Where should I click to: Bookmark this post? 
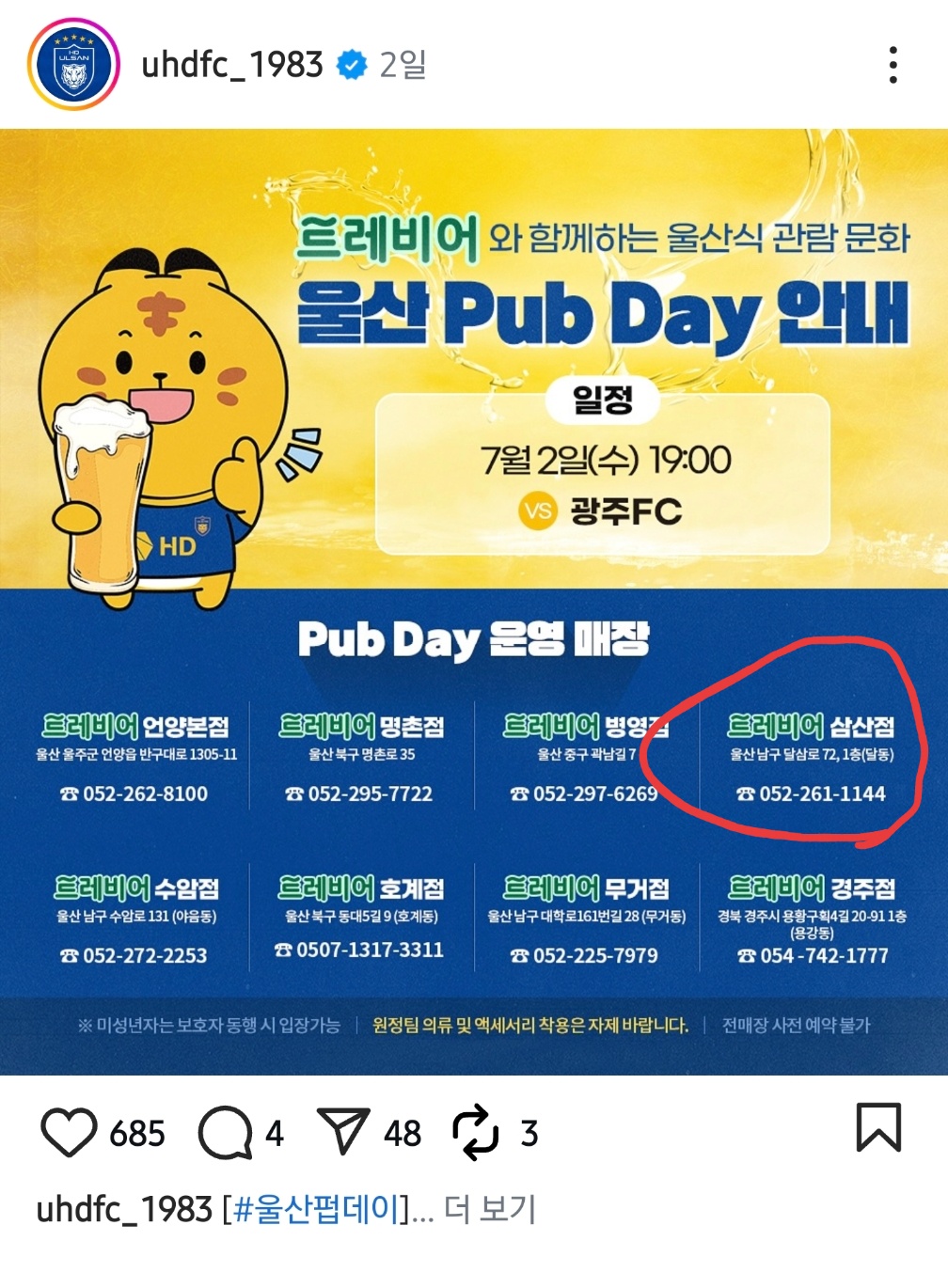coord(878,1127)
